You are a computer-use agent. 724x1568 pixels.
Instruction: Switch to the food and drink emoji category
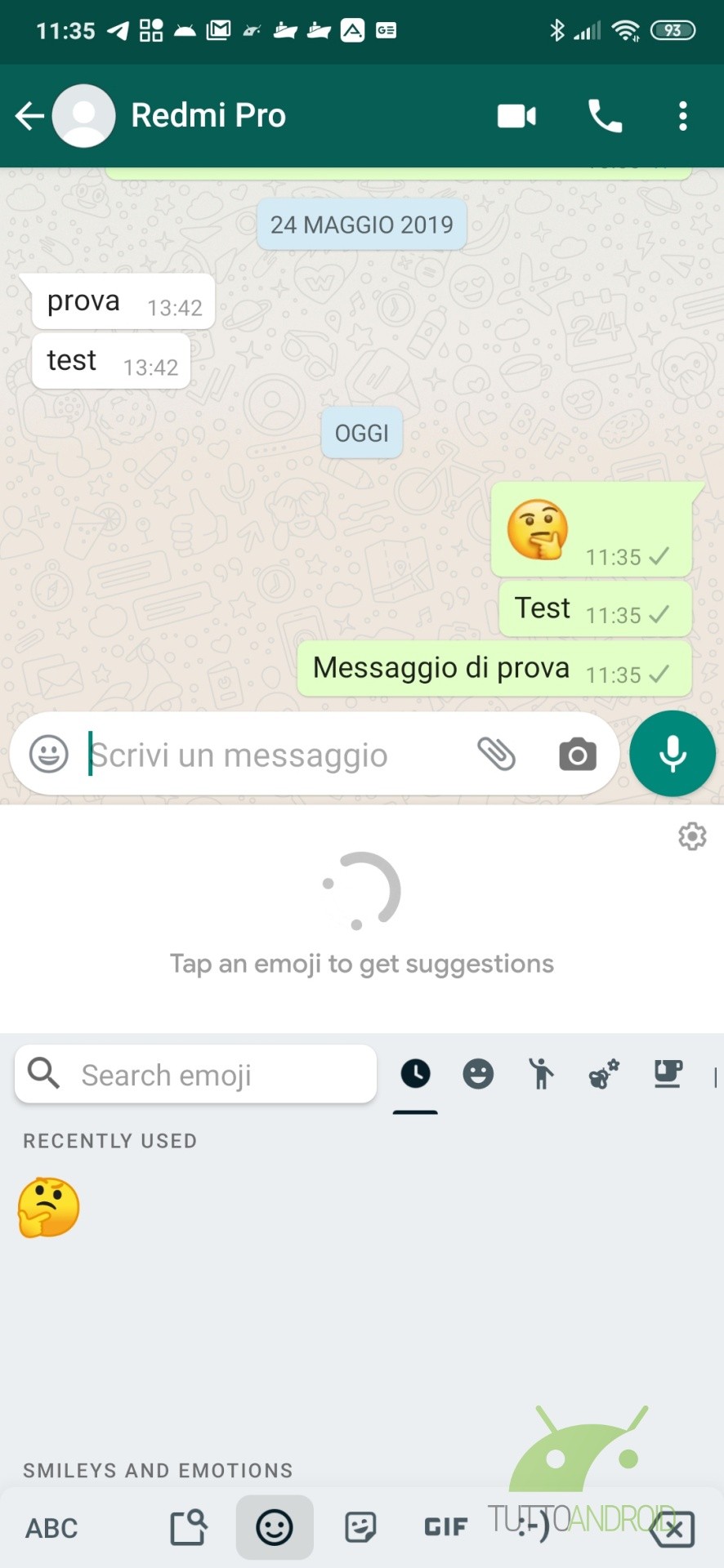668,1074
